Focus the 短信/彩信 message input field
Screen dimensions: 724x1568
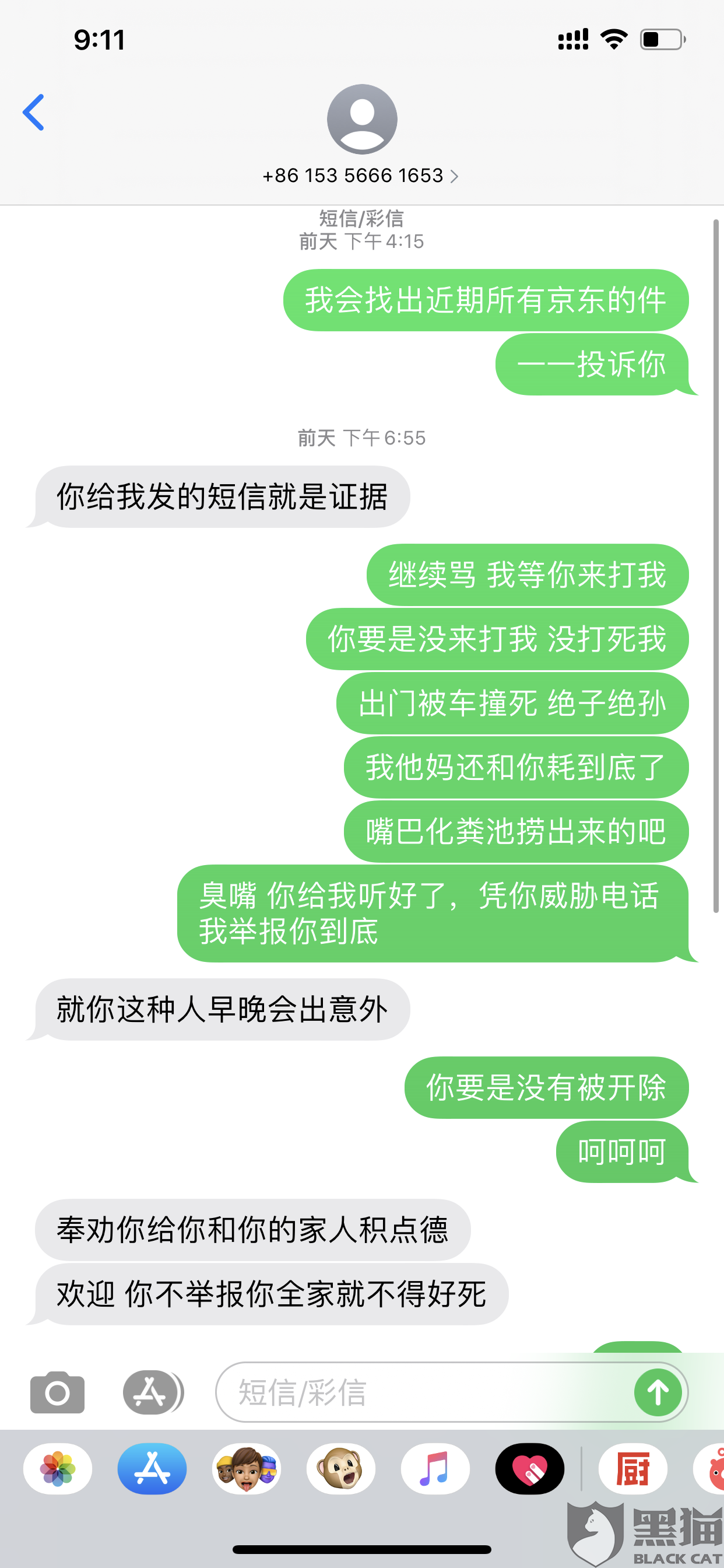pos(420,1392)
